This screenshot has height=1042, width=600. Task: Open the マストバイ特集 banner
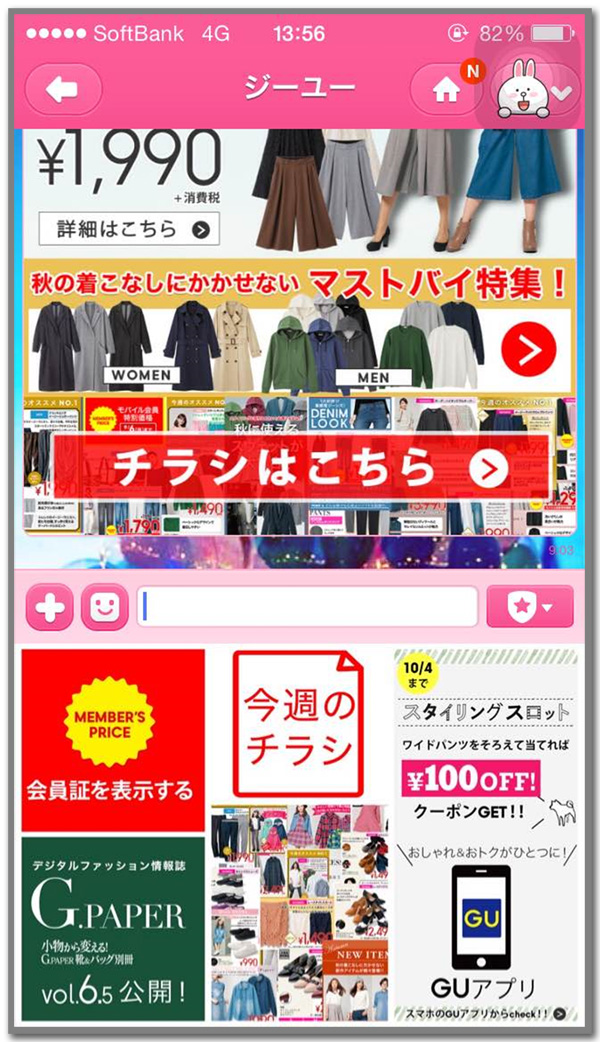300,335
